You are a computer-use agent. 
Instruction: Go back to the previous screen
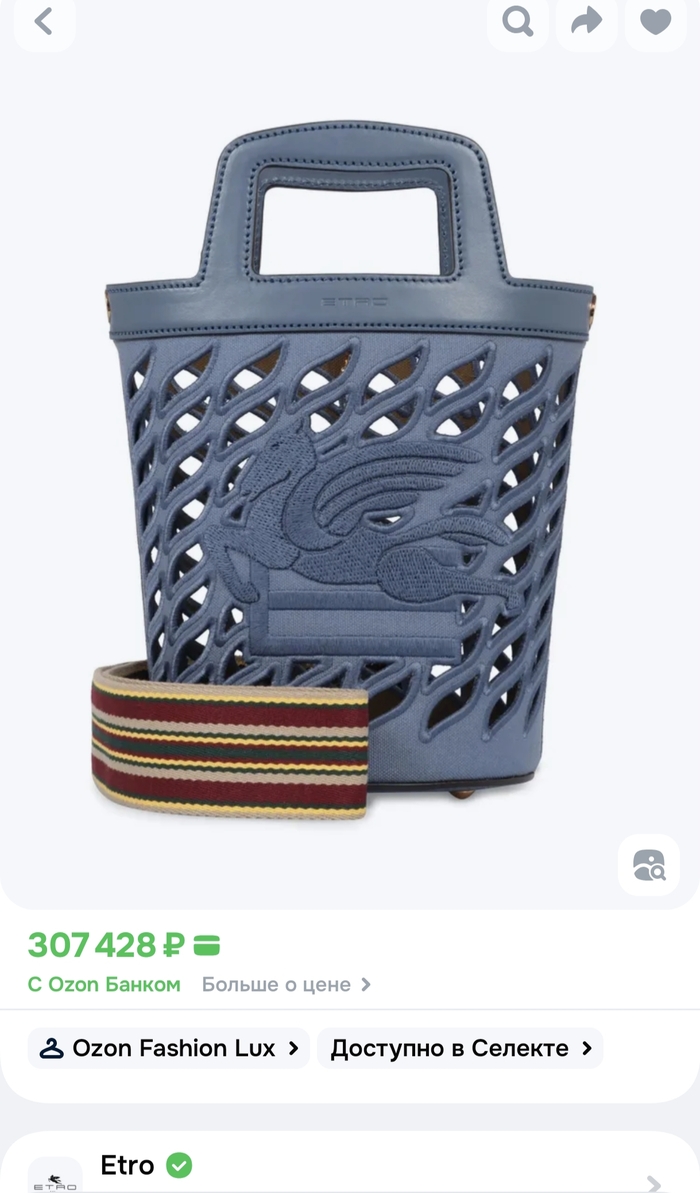click(x=43, y=21)
